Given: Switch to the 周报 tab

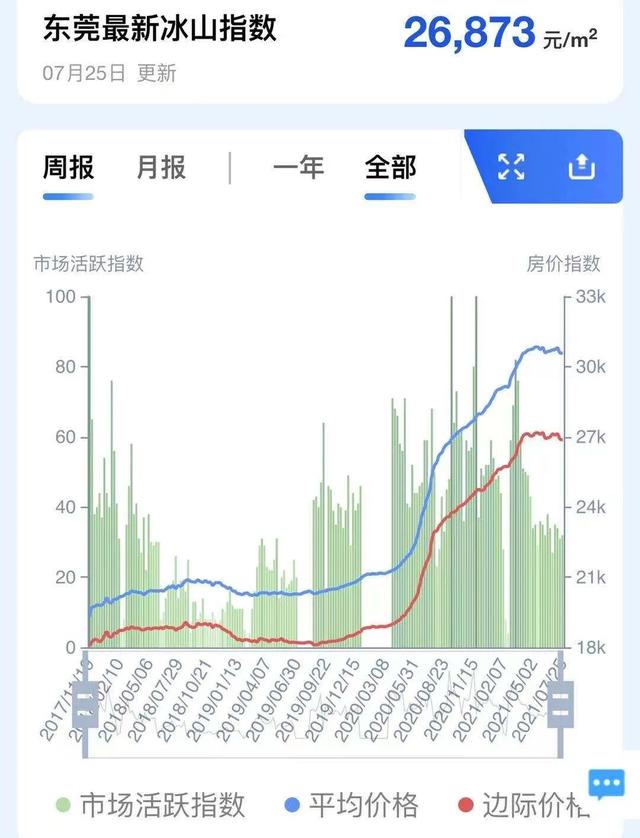Looking at the screenshot, I should click(68, 167).
